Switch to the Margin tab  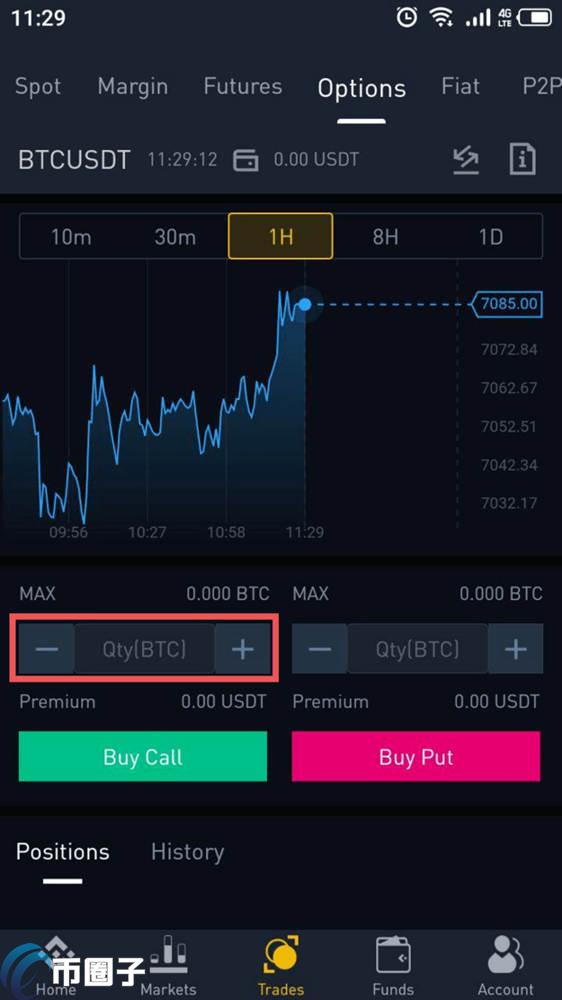[x=133, y=87]
